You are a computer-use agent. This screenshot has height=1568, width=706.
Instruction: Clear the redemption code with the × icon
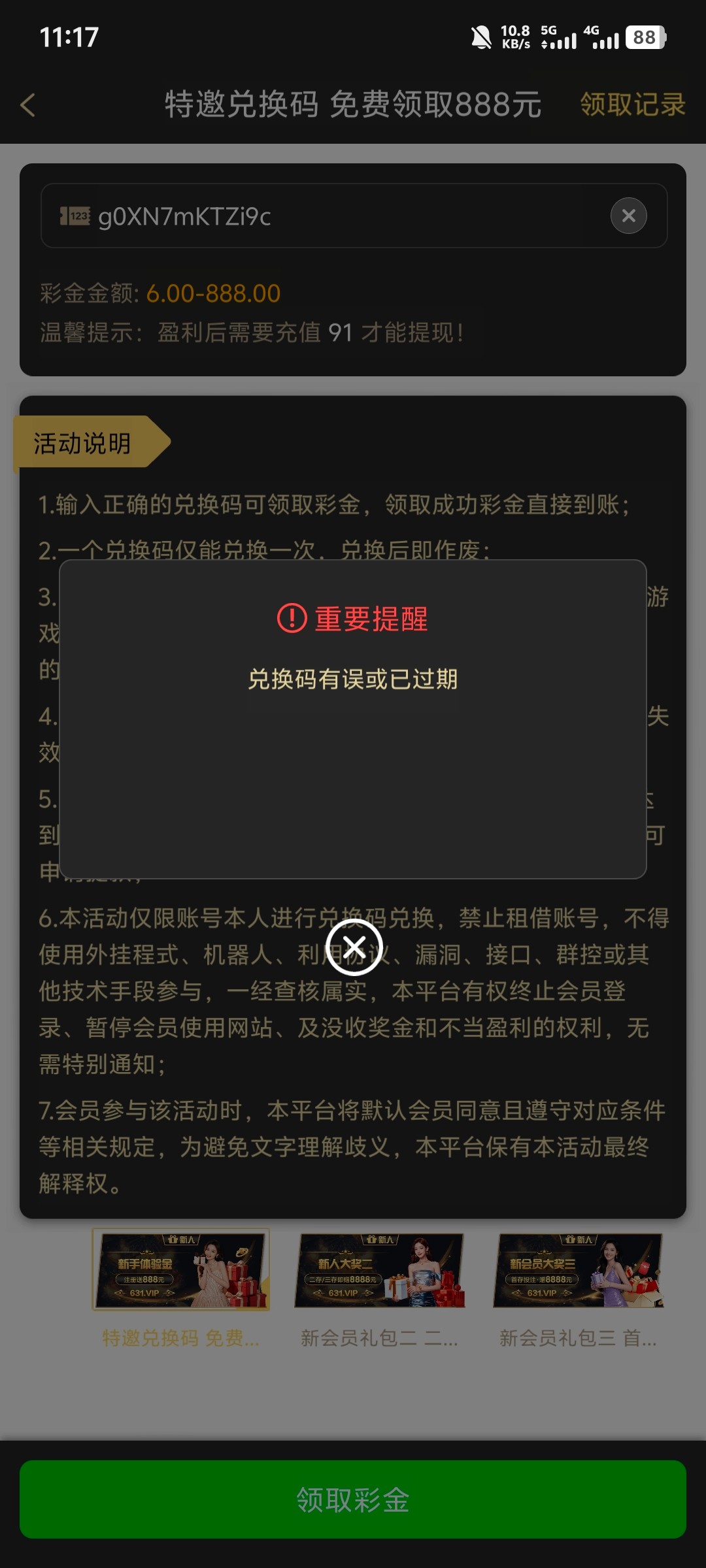(628, 216)
